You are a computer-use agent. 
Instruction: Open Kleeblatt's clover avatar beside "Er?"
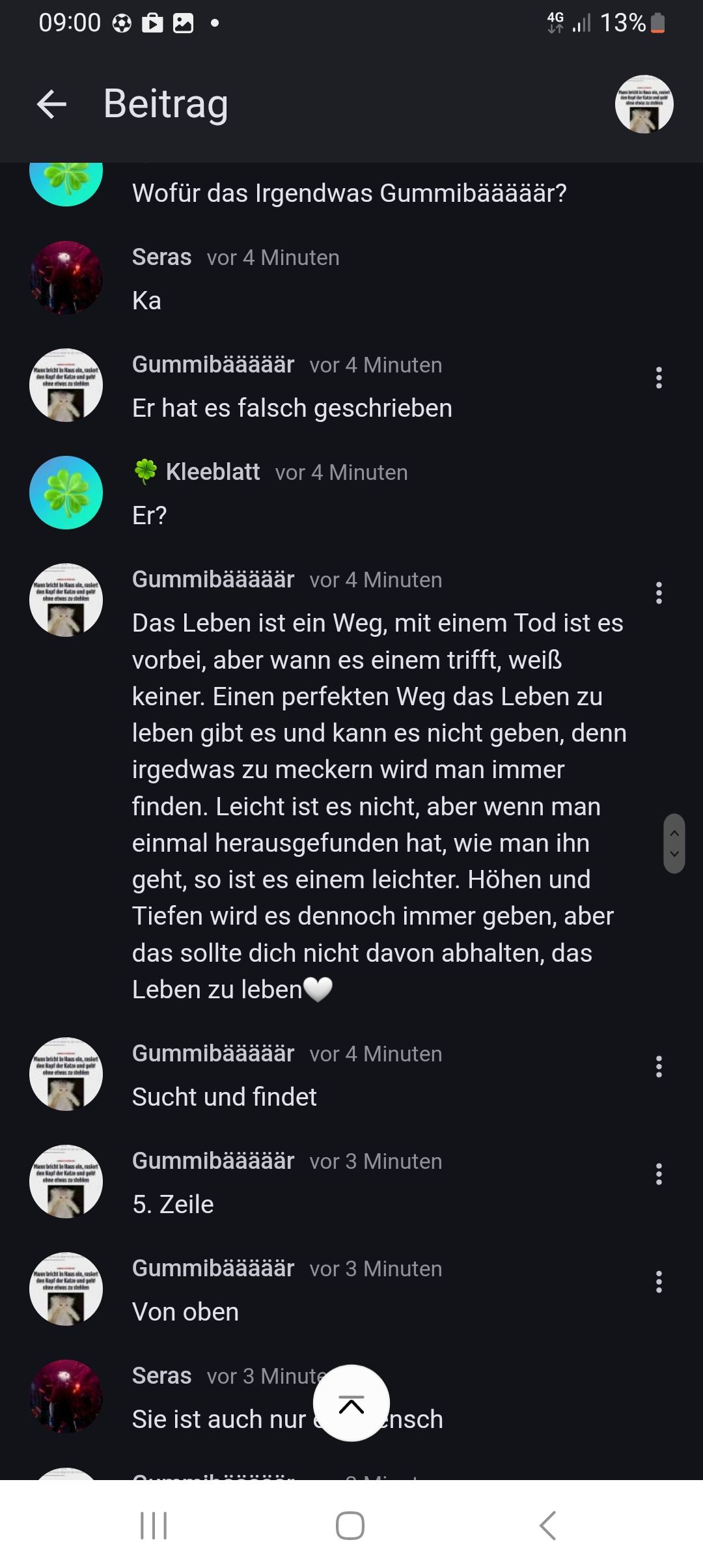(66, 493)
